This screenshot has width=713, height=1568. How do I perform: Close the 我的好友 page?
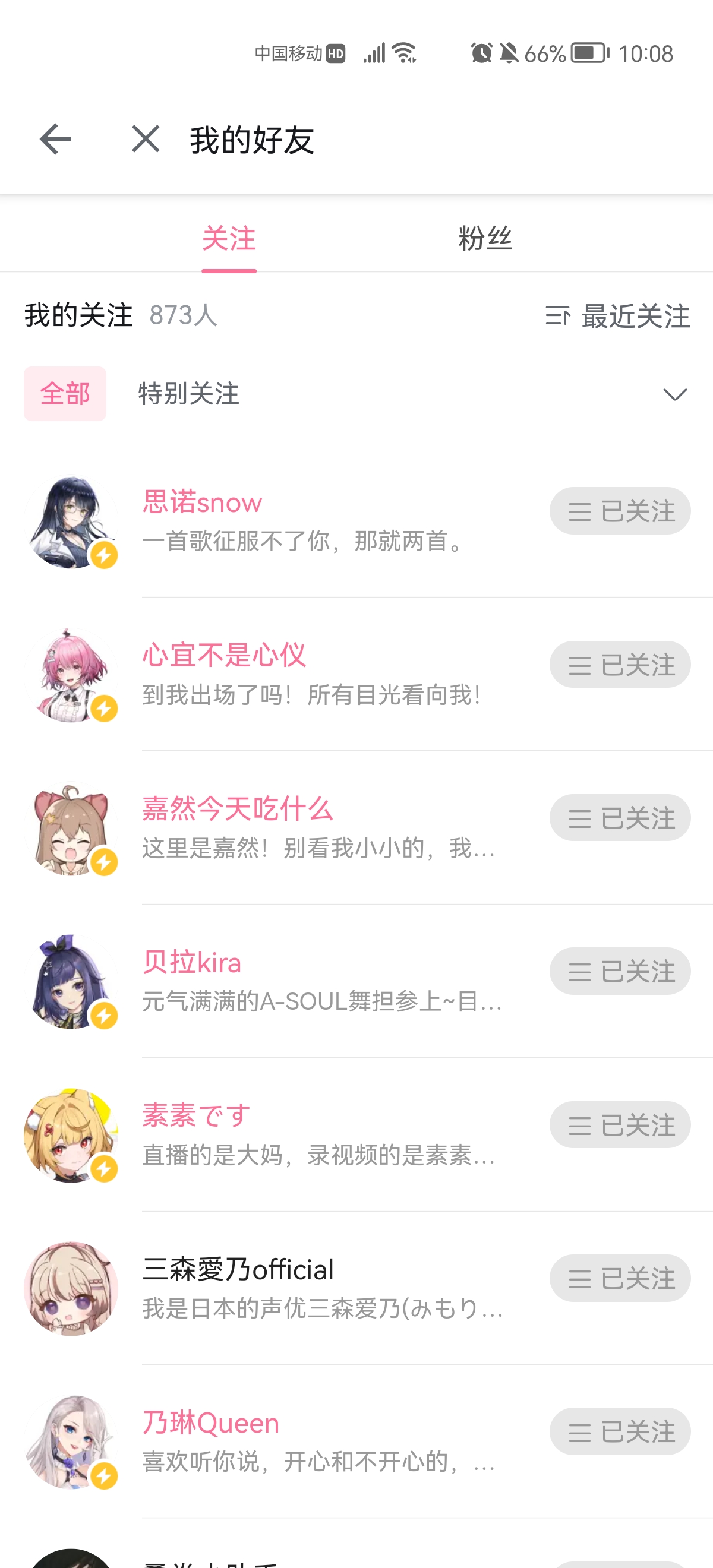(146, 140)
